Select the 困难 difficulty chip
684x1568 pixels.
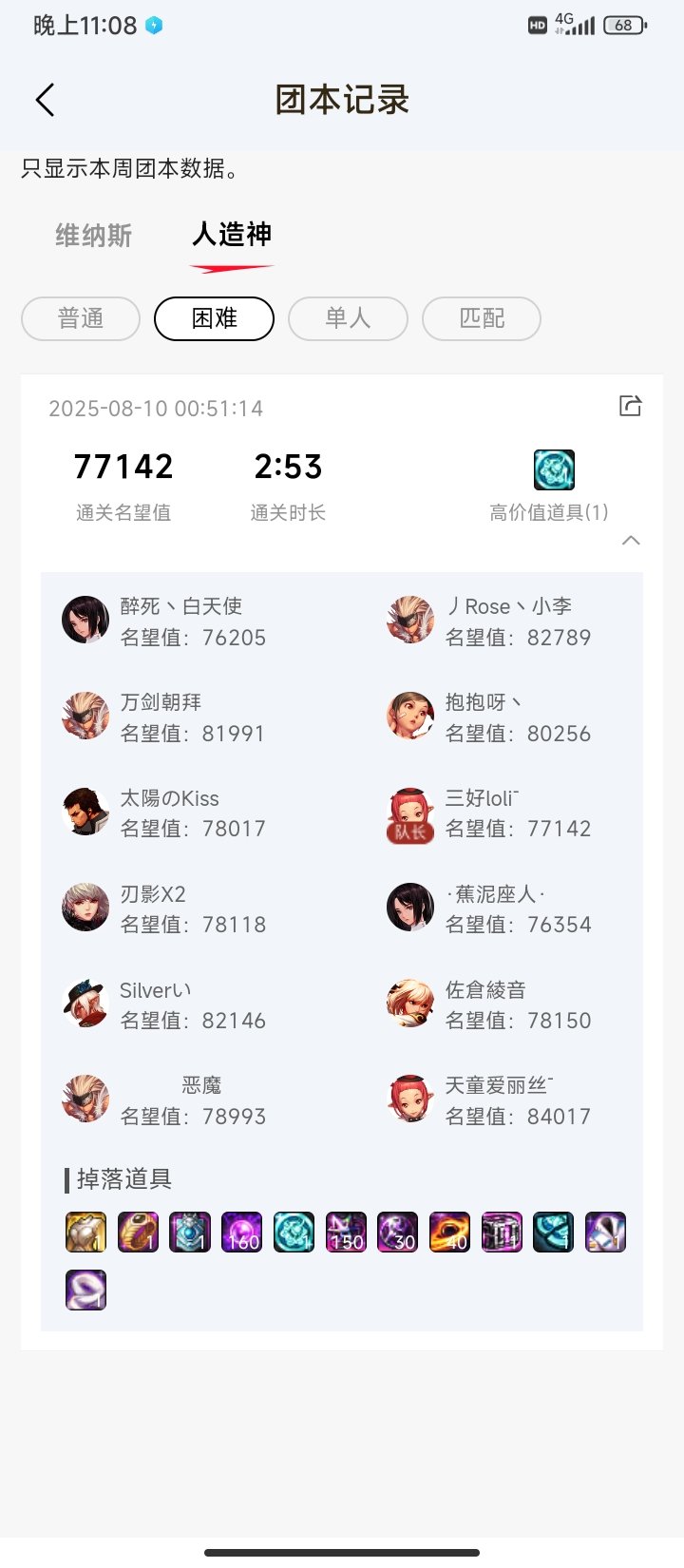coord(214,318)
